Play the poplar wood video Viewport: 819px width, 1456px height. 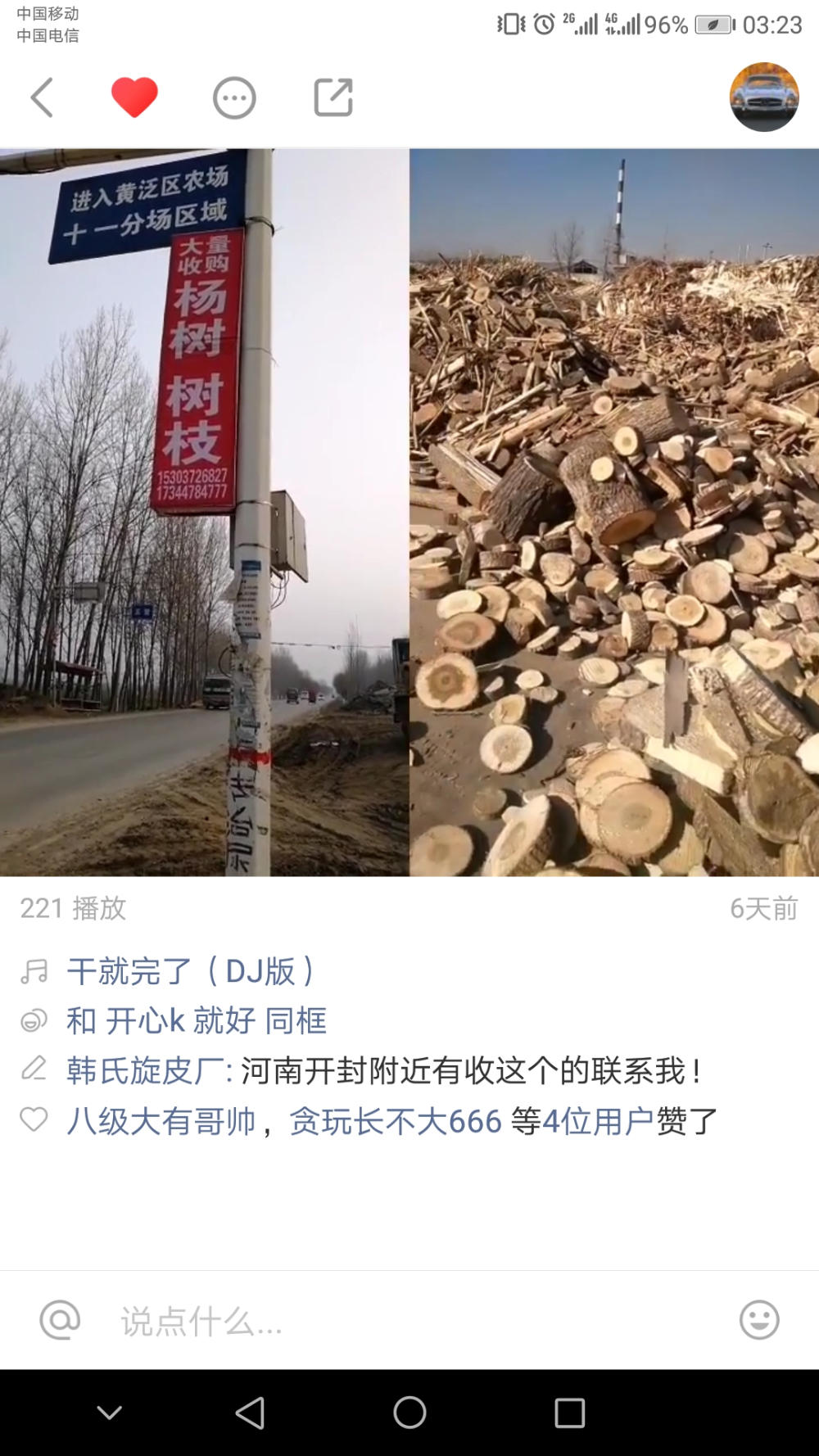pyautogui.click(x=409, y=513)
